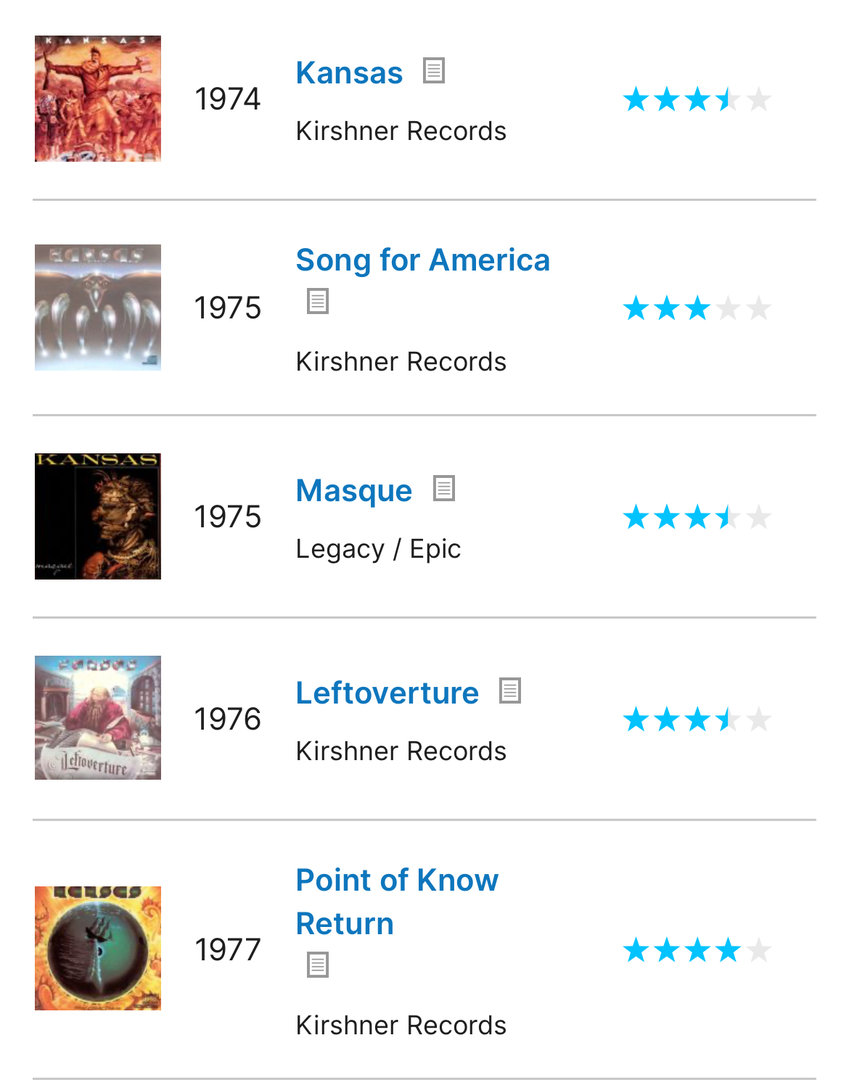Open the Leftoverture album page
Viewport: 849px width, 1080px height.
tap(387, 693)
